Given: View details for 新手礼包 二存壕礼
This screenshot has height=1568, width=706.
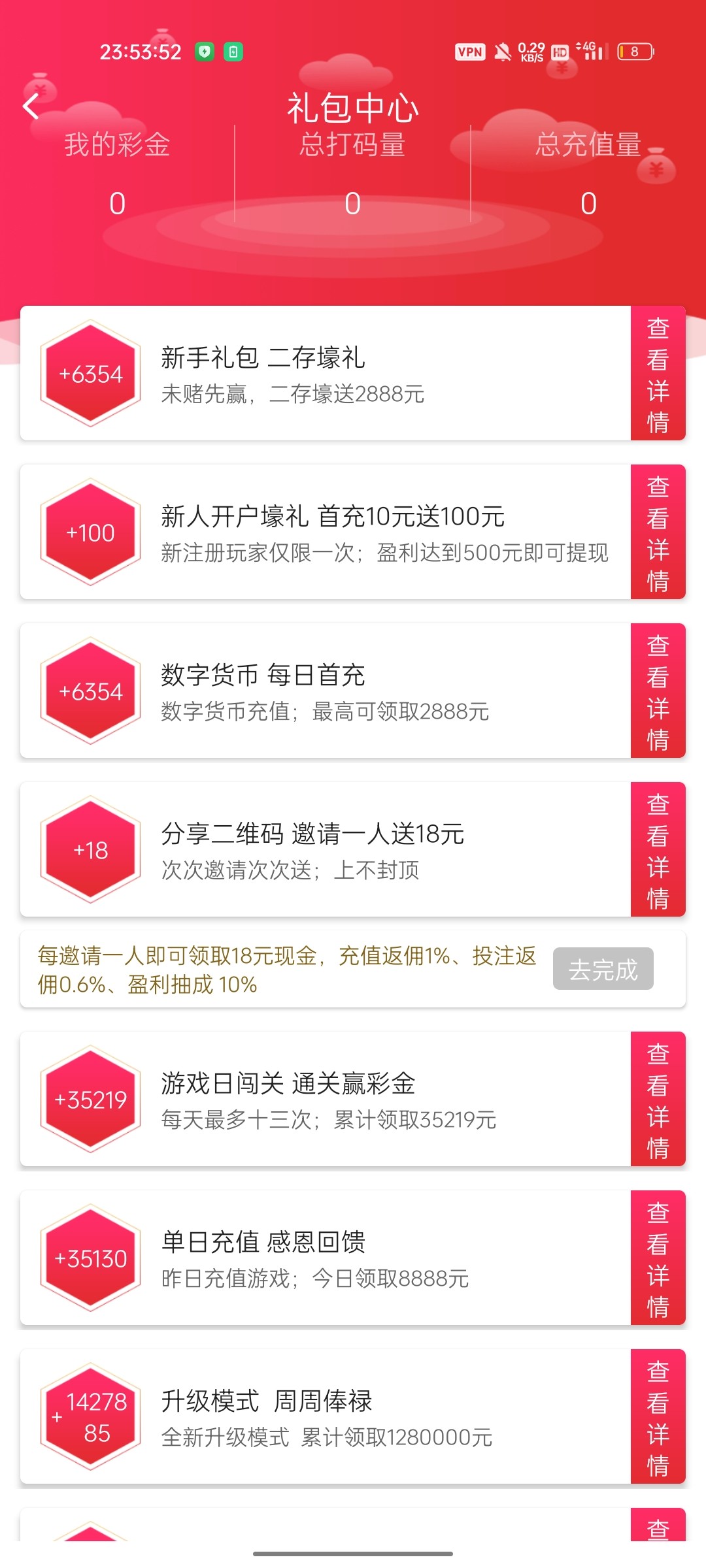Looking at the screenshot, I should (x=658, y=374).
